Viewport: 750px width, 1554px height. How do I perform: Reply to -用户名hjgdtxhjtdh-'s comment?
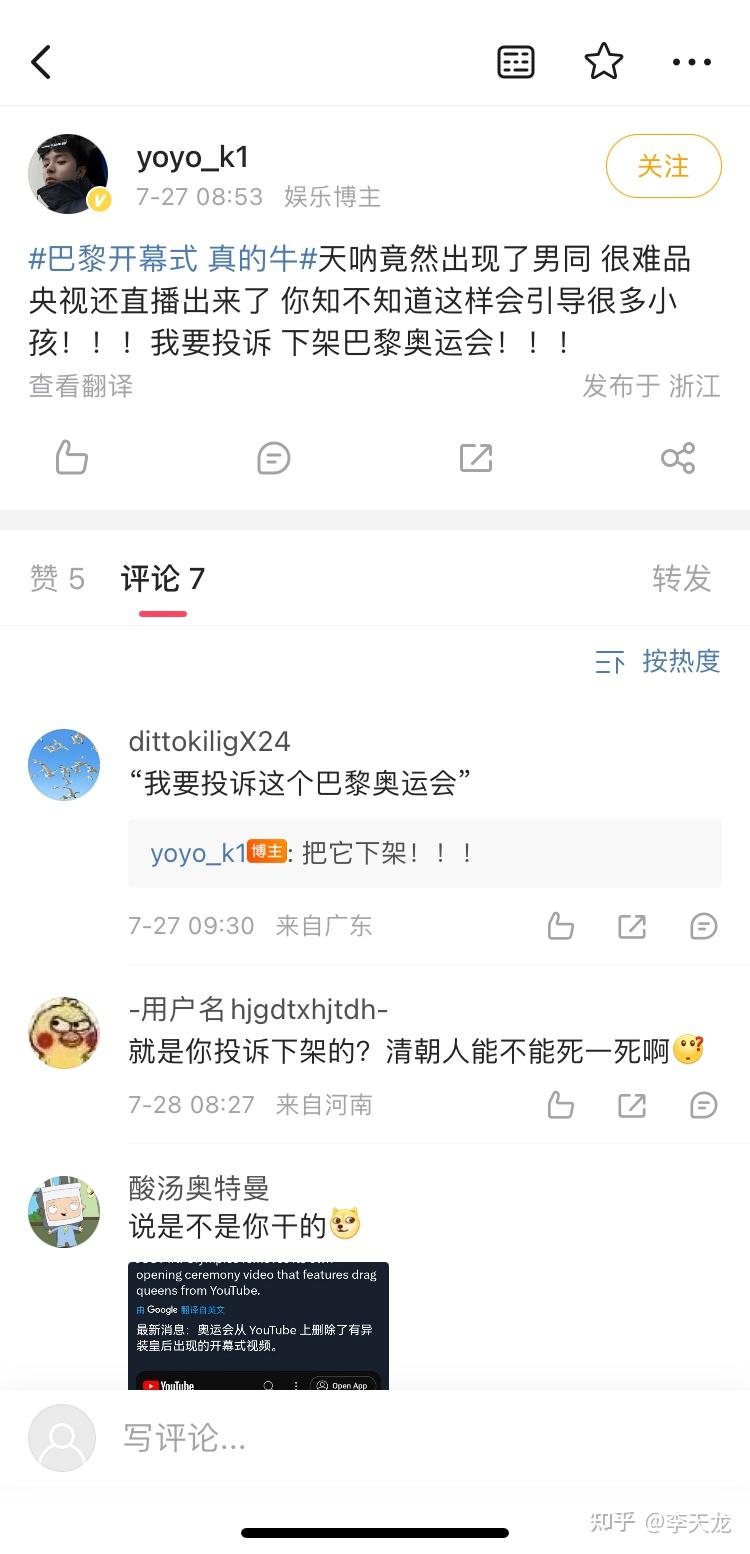point(704,1105)
